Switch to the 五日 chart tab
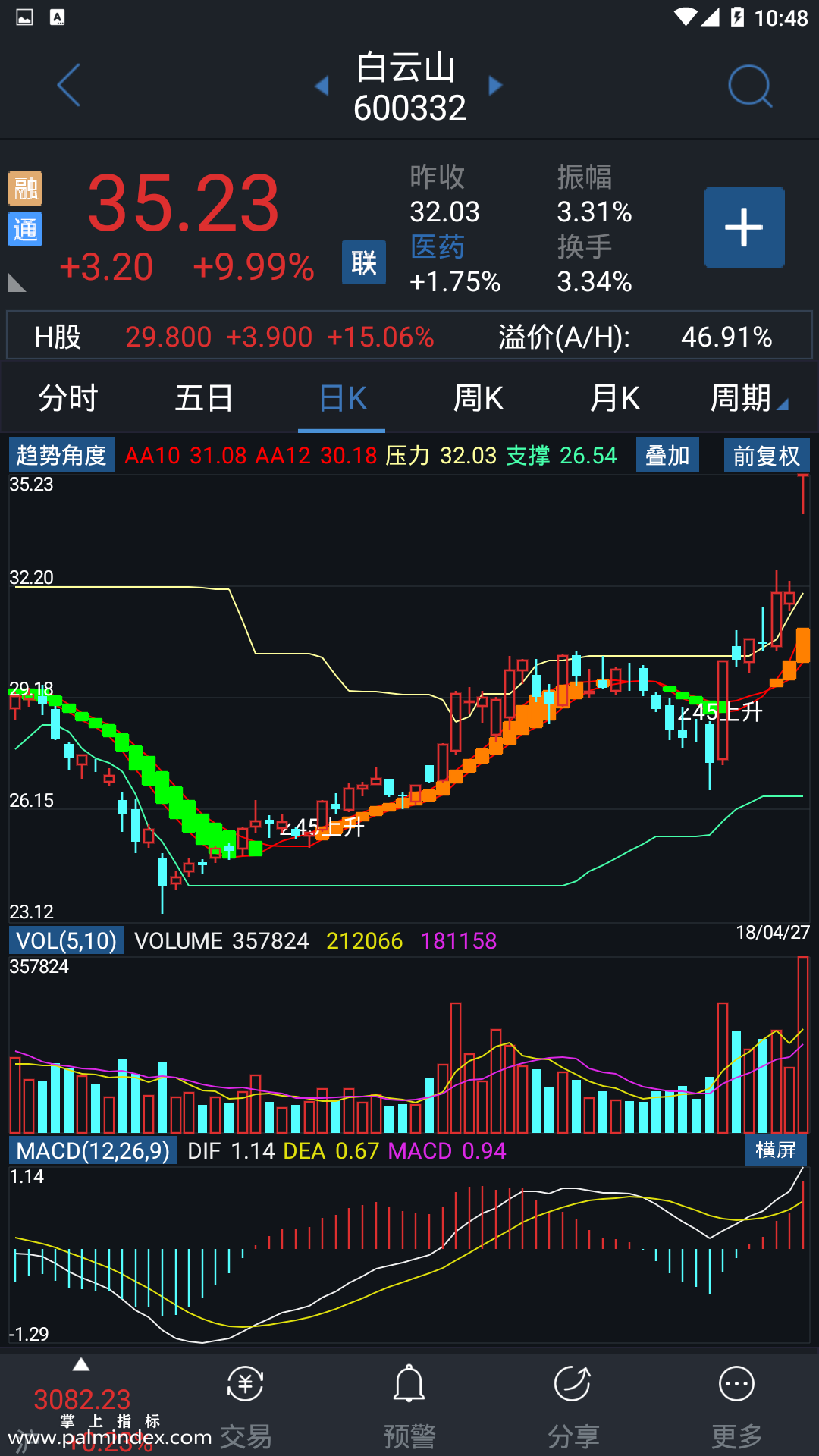The image size is (819, 1456). click(x=204, y=398)
